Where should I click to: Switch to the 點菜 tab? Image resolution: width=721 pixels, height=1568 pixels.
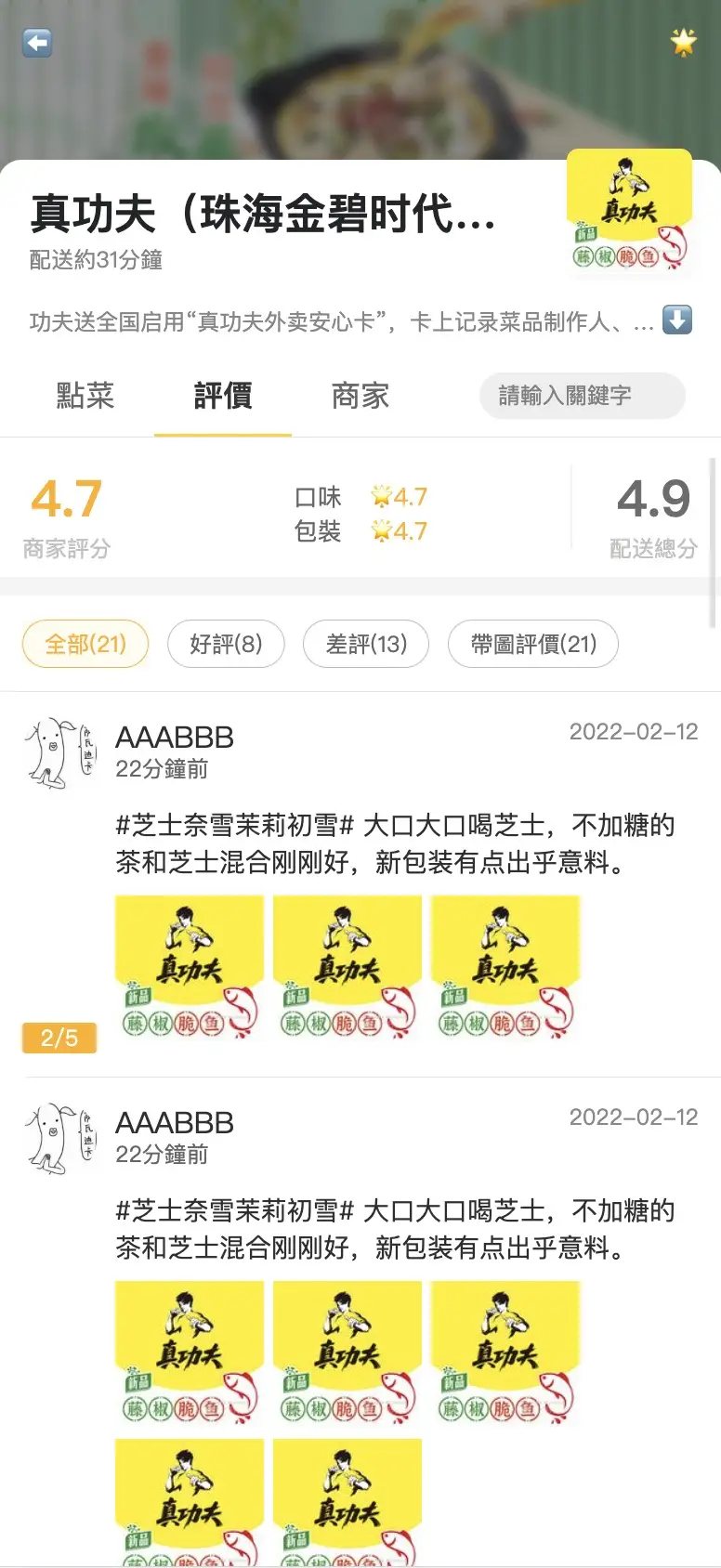(85, 396)
